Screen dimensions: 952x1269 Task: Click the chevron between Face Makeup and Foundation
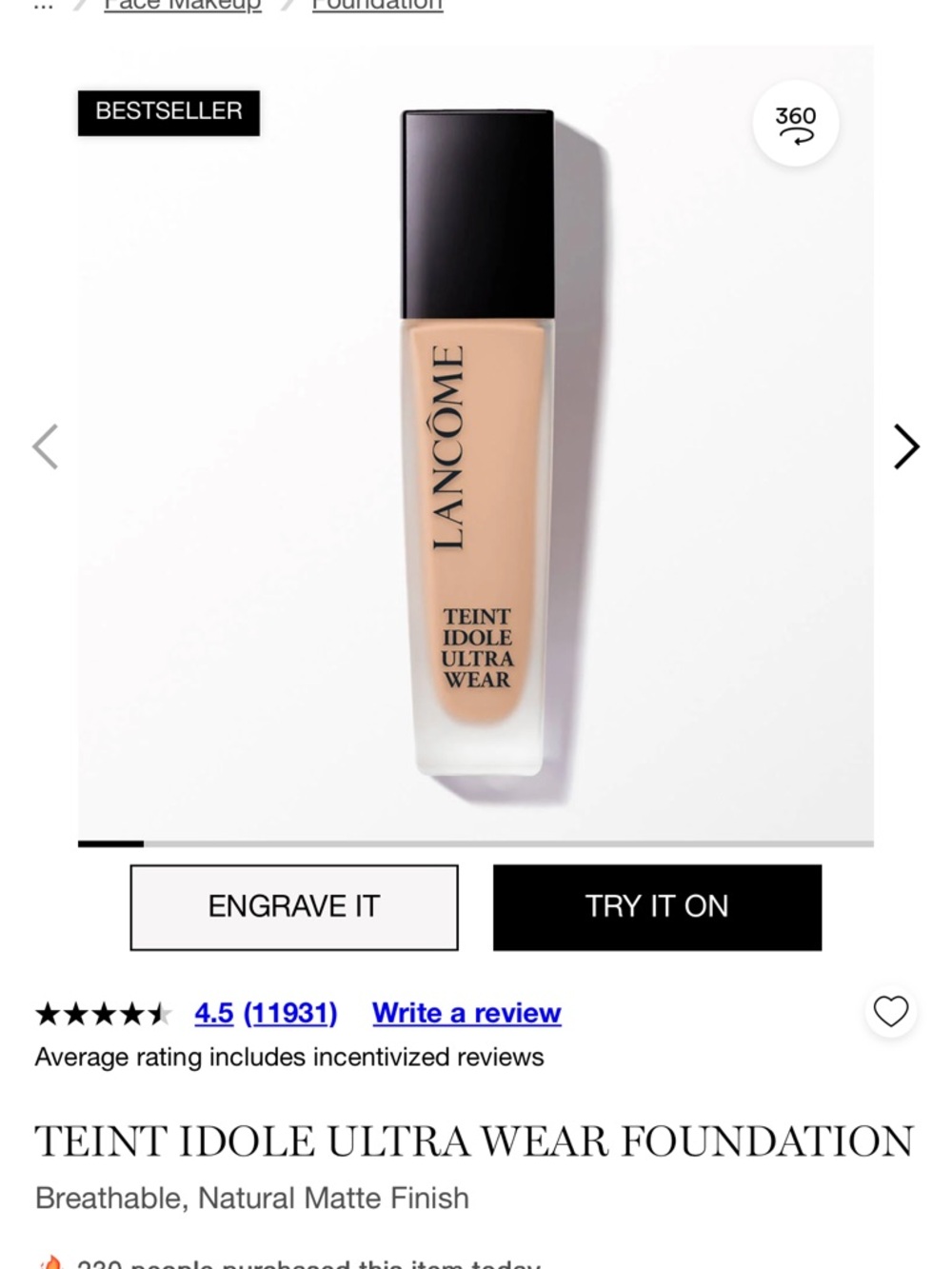285,5
